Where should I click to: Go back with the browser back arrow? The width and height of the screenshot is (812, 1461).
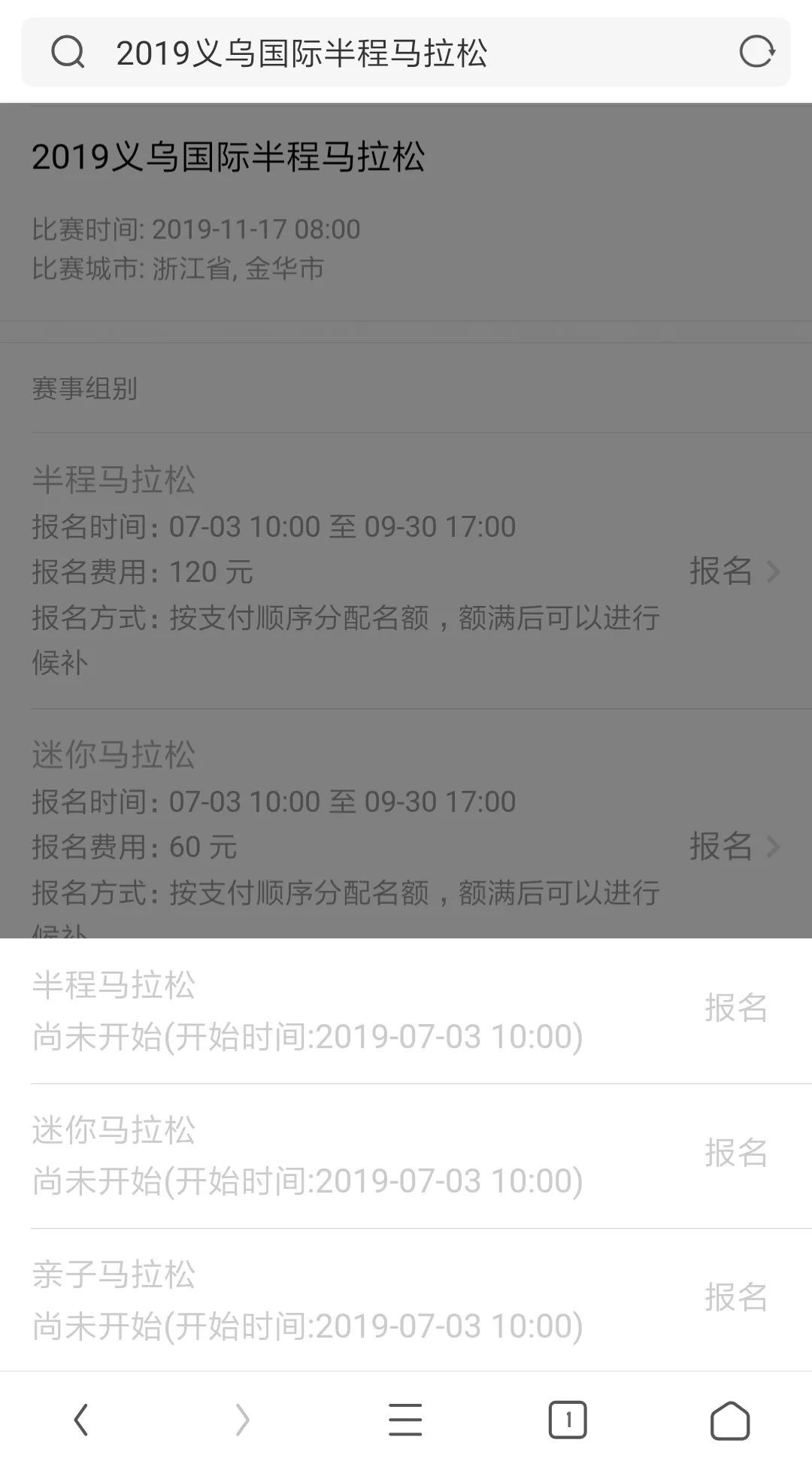[81, 1420]
